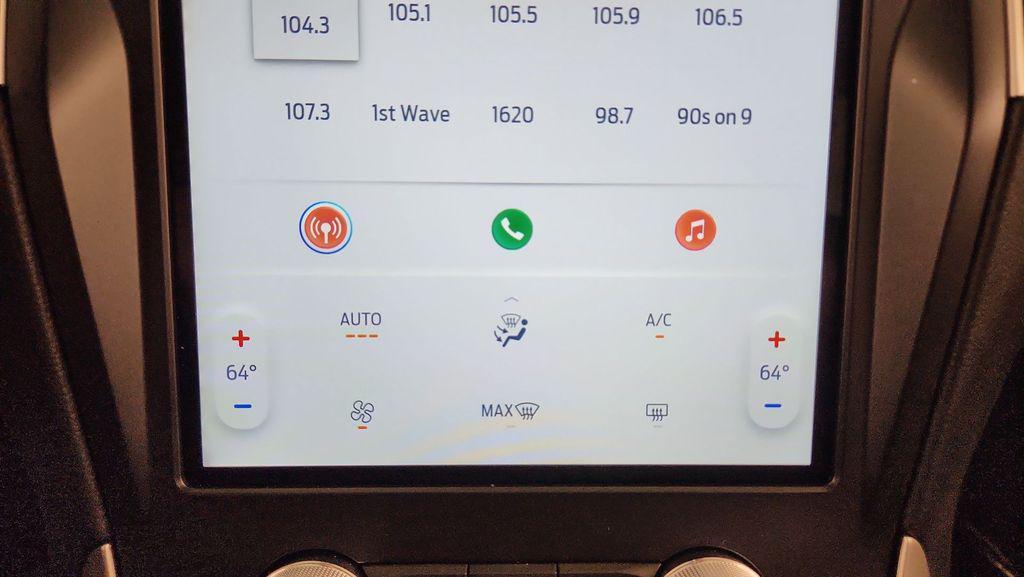Toggle the A/C button

pyautogui.click(x=658, y=323)
